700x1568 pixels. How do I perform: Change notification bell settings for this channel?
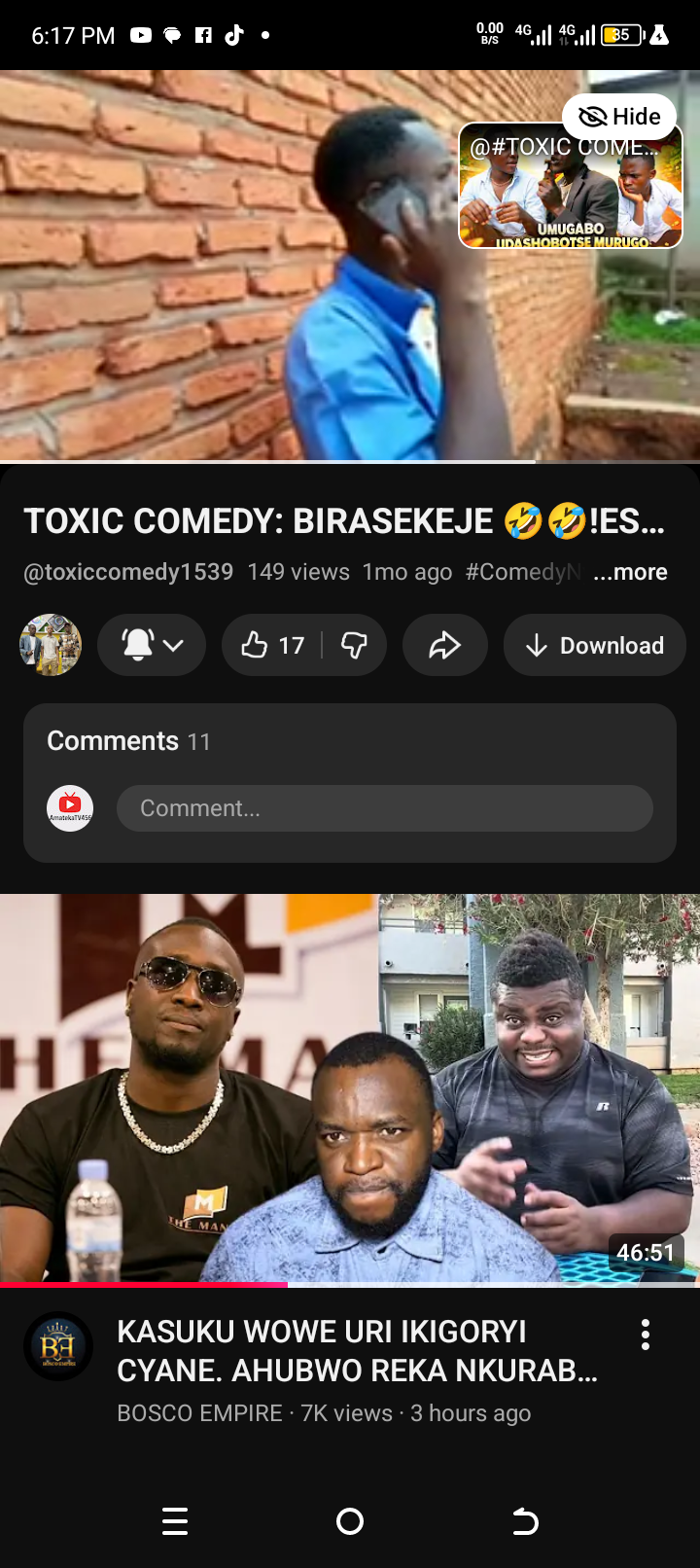(x=152, y=645)
